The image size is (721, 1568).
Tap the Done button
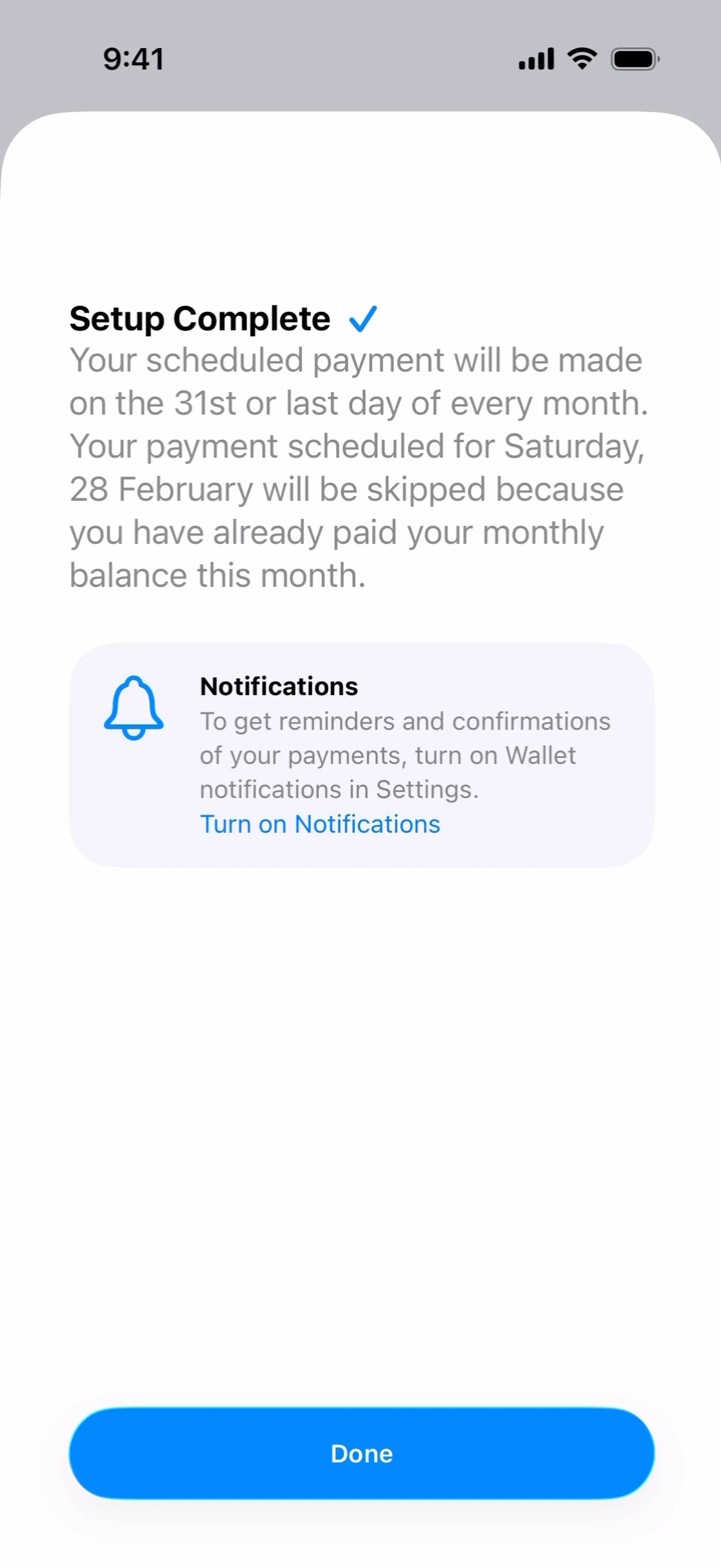coord(361,1453)
